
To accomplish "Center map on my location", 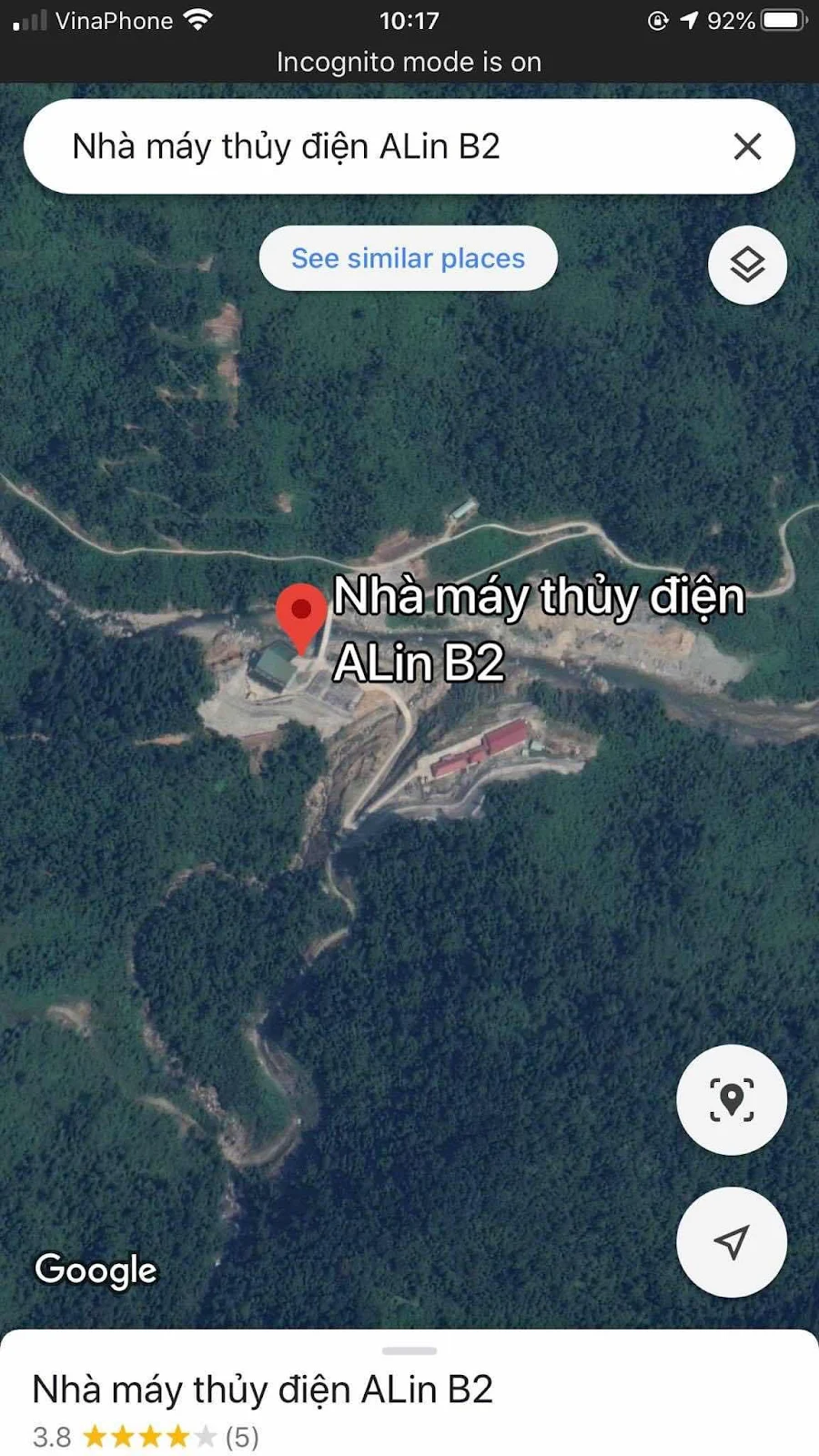I will click(731, 1241).
